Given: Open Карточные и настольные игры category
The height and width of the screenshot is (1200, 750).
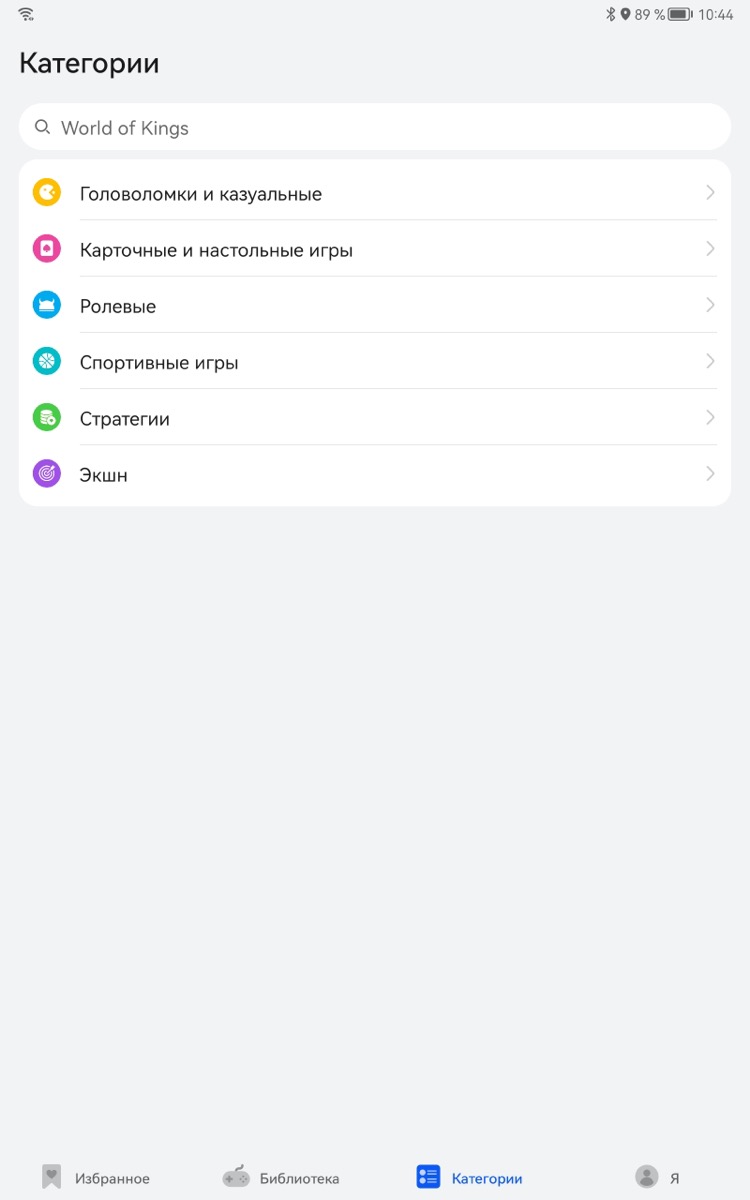Looking at the screenshot, I should click(375, 249).
